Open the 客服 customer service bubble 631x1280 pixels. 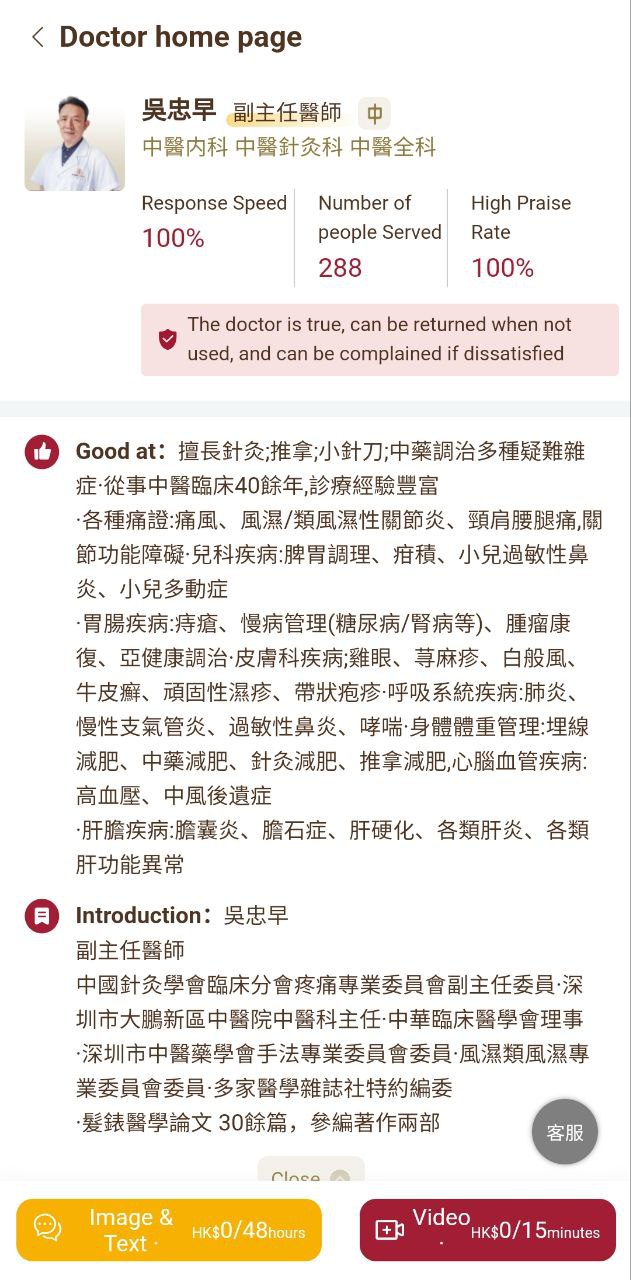pyautogui.click(x=565, y=1132)
